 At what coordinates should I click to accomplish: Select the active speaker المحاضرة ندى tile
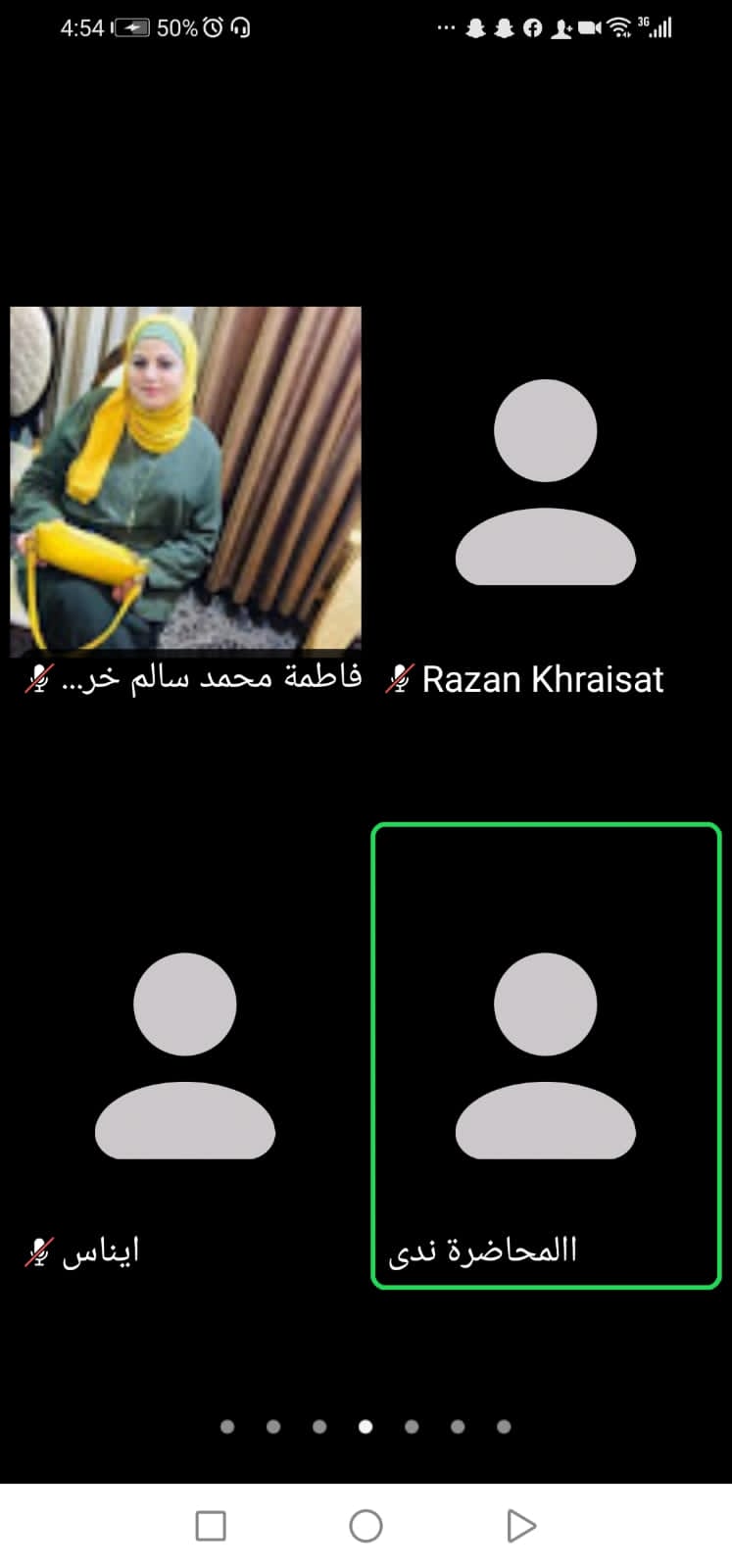(x=546, y=1056)
